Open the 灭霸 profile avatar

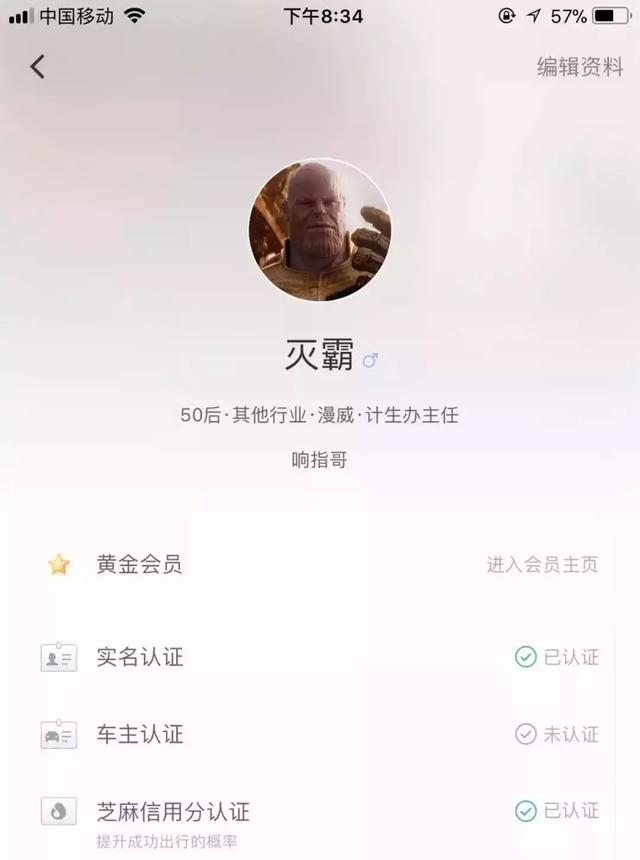[x=320, y=229]
